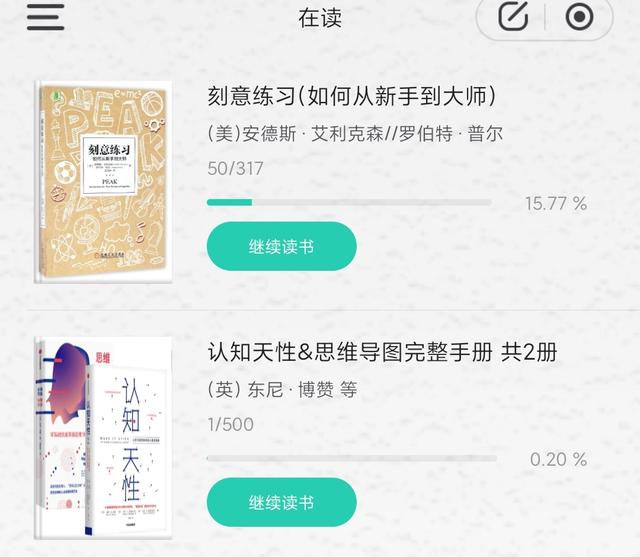Open the hamburger drawer menu
Viewport: 640px width, 557px height.
point(45,17)
